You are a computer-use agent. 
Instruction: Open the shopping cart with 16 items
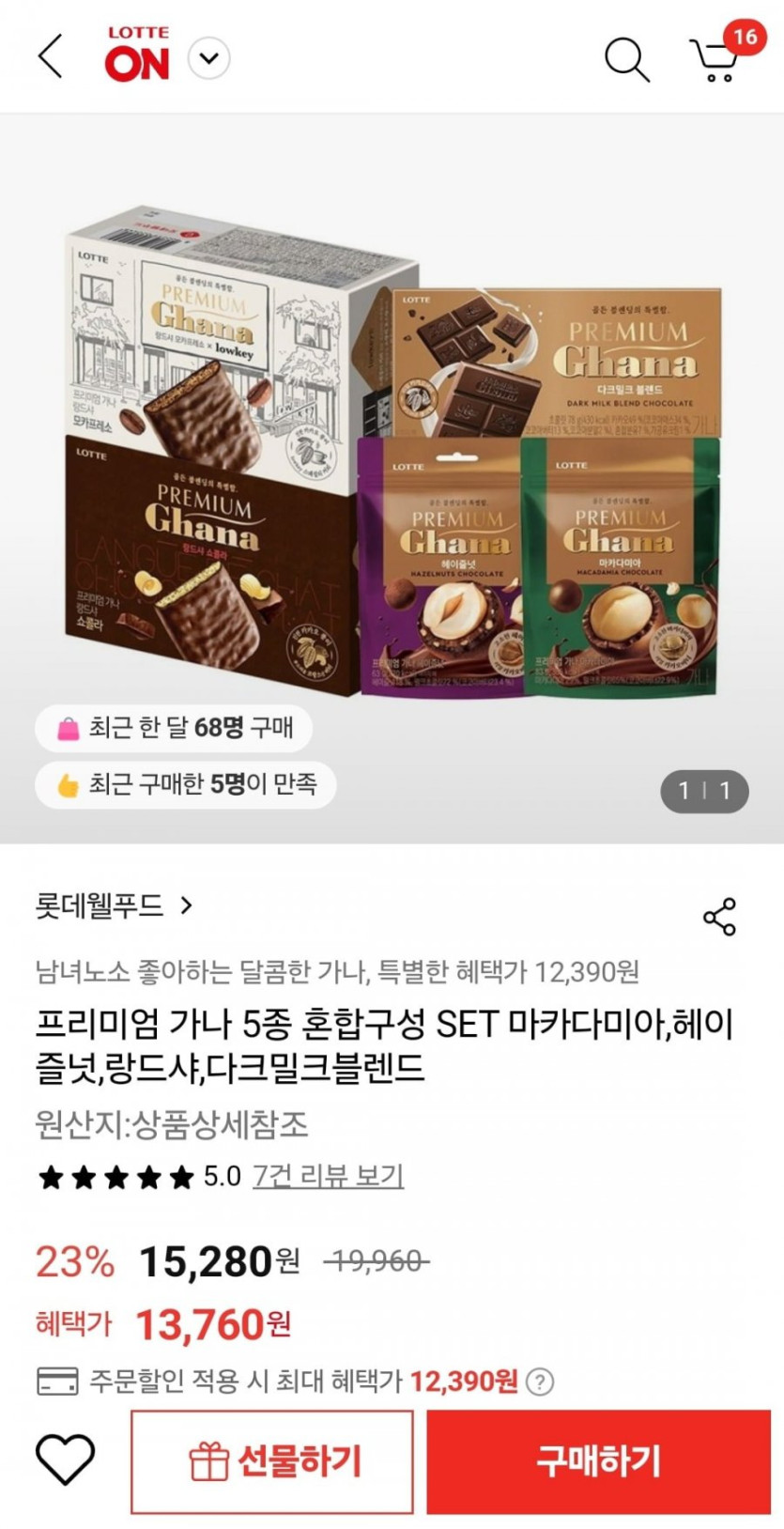pos(717,59)
